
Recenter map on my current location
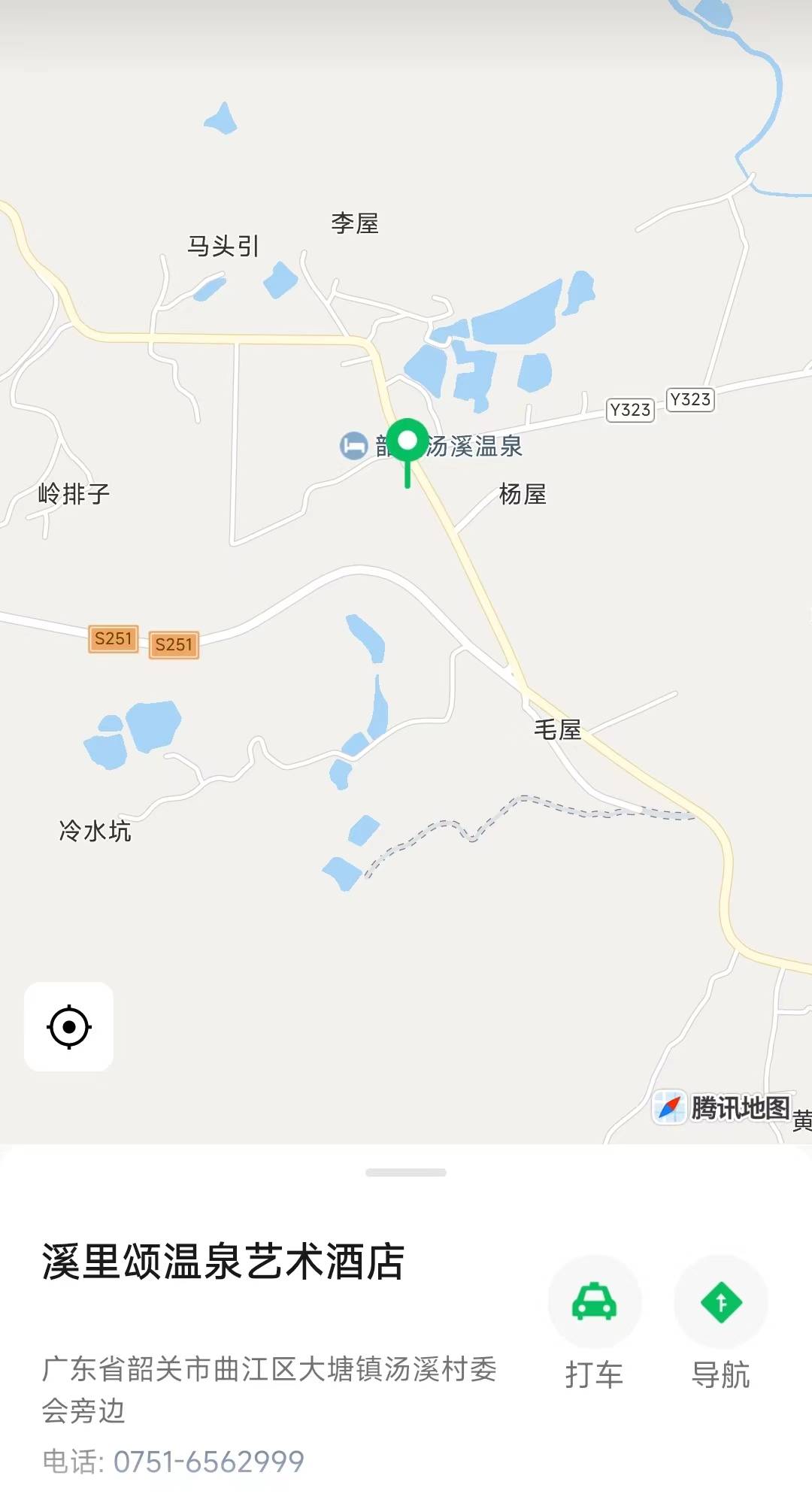[68, 1026]
